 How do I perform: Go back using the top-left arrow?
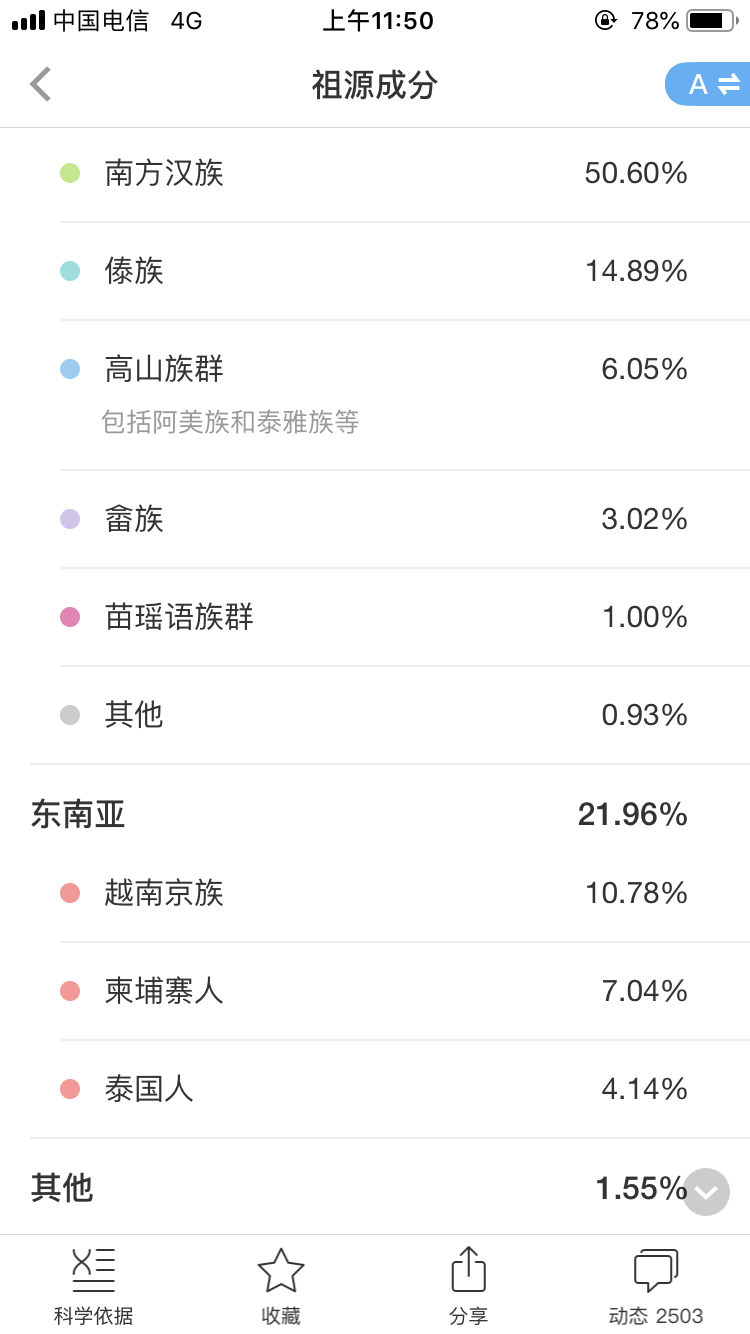click(x=40, y=84)
